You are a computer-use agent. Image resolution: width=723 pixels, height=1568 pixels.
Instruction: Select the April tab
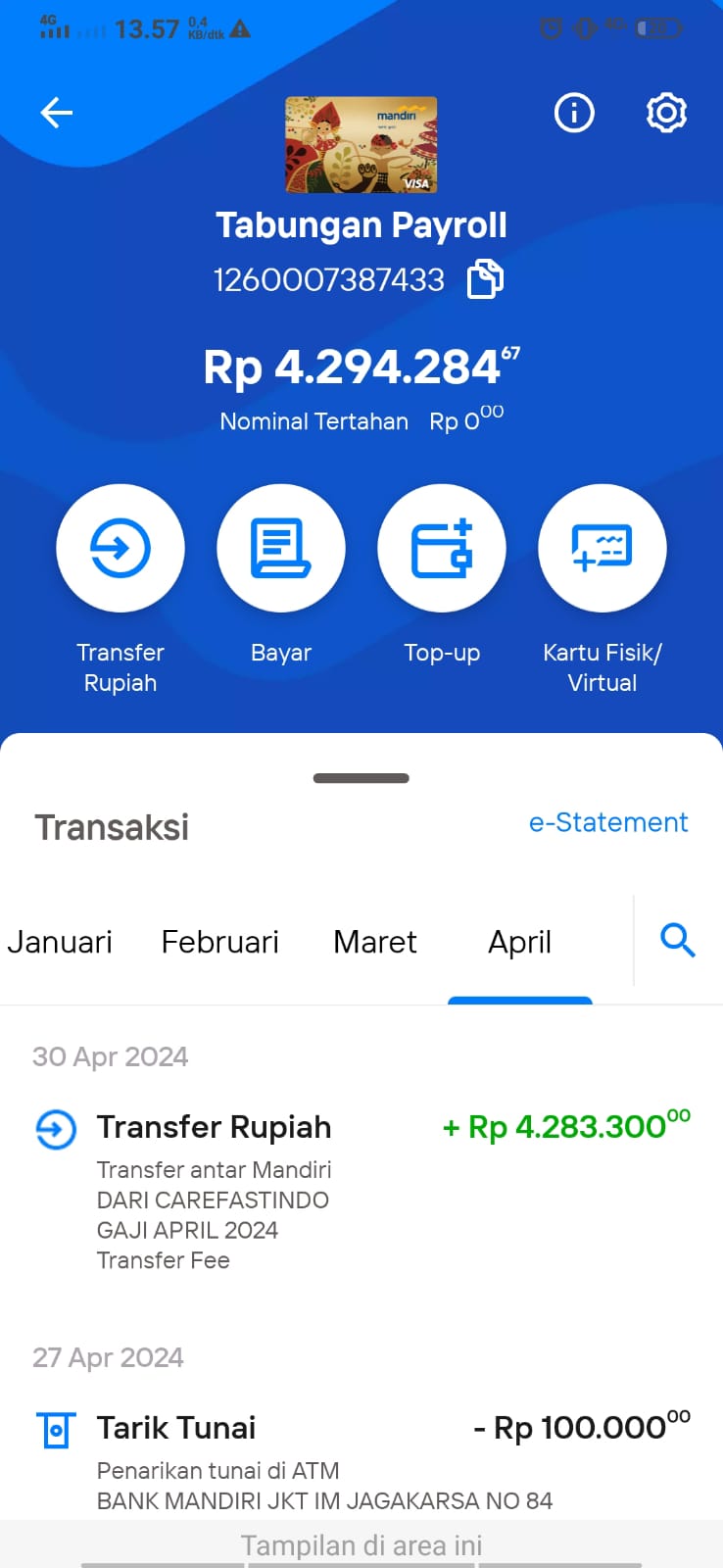(520, 942)
